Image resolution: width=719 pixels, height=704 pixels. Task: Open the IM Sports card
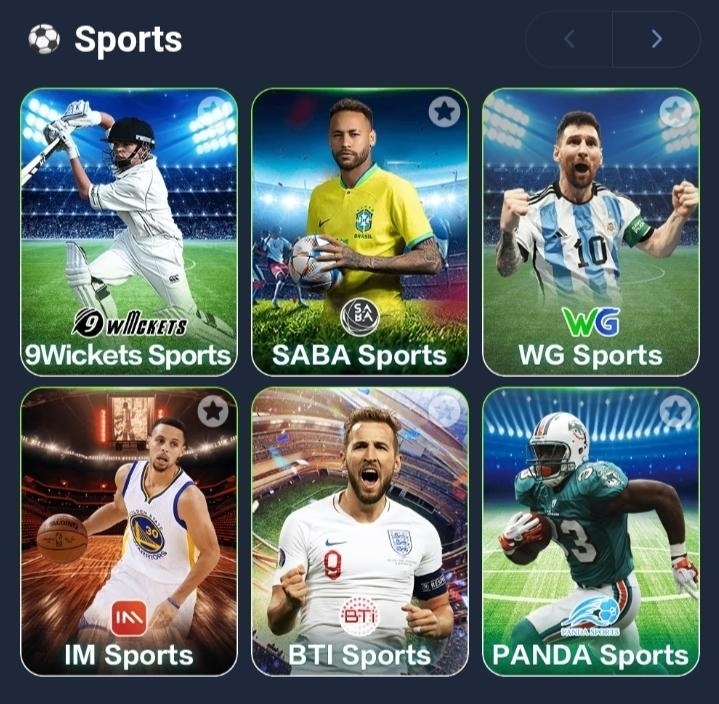[129, 531]
